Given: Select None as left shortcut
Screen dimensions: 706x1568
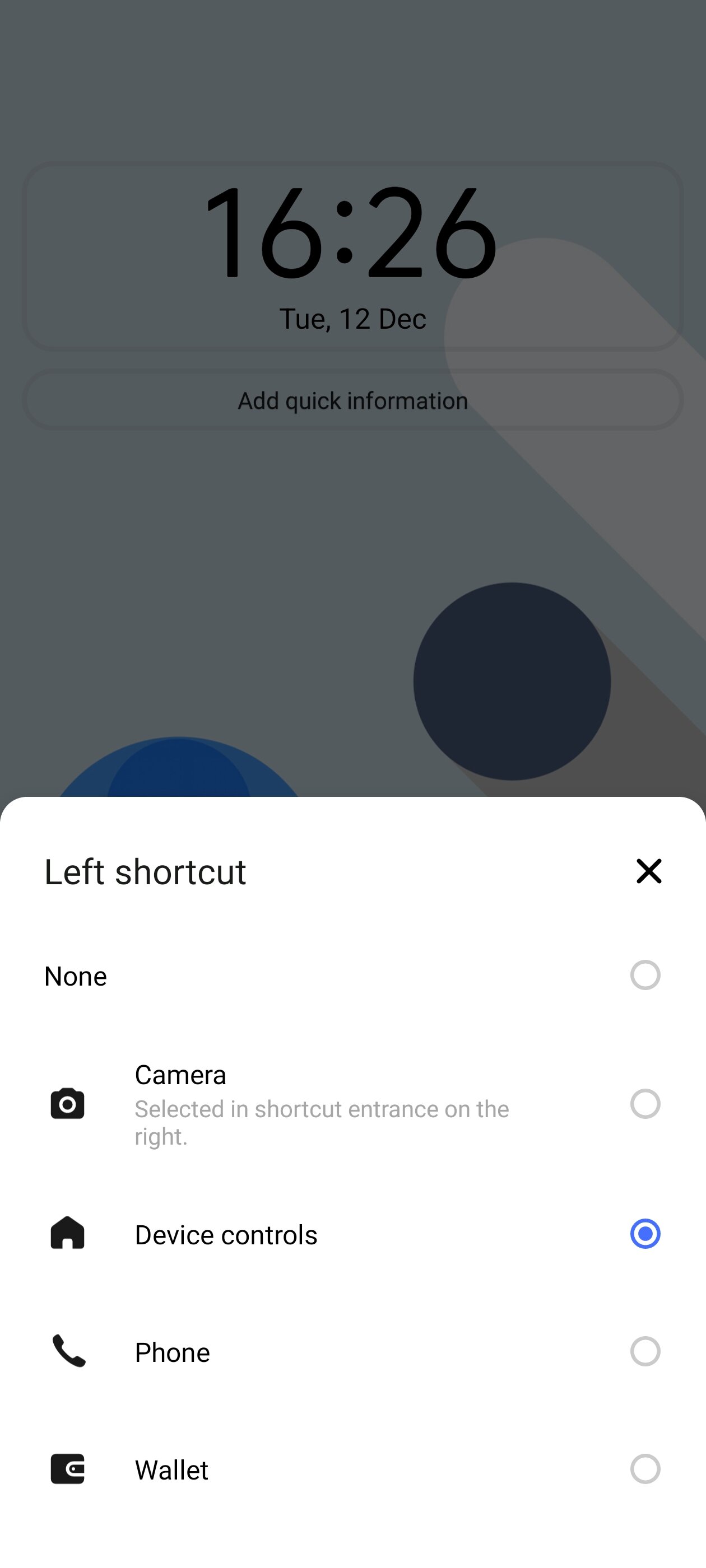Looking at the screenshot, I should (352, 975).
